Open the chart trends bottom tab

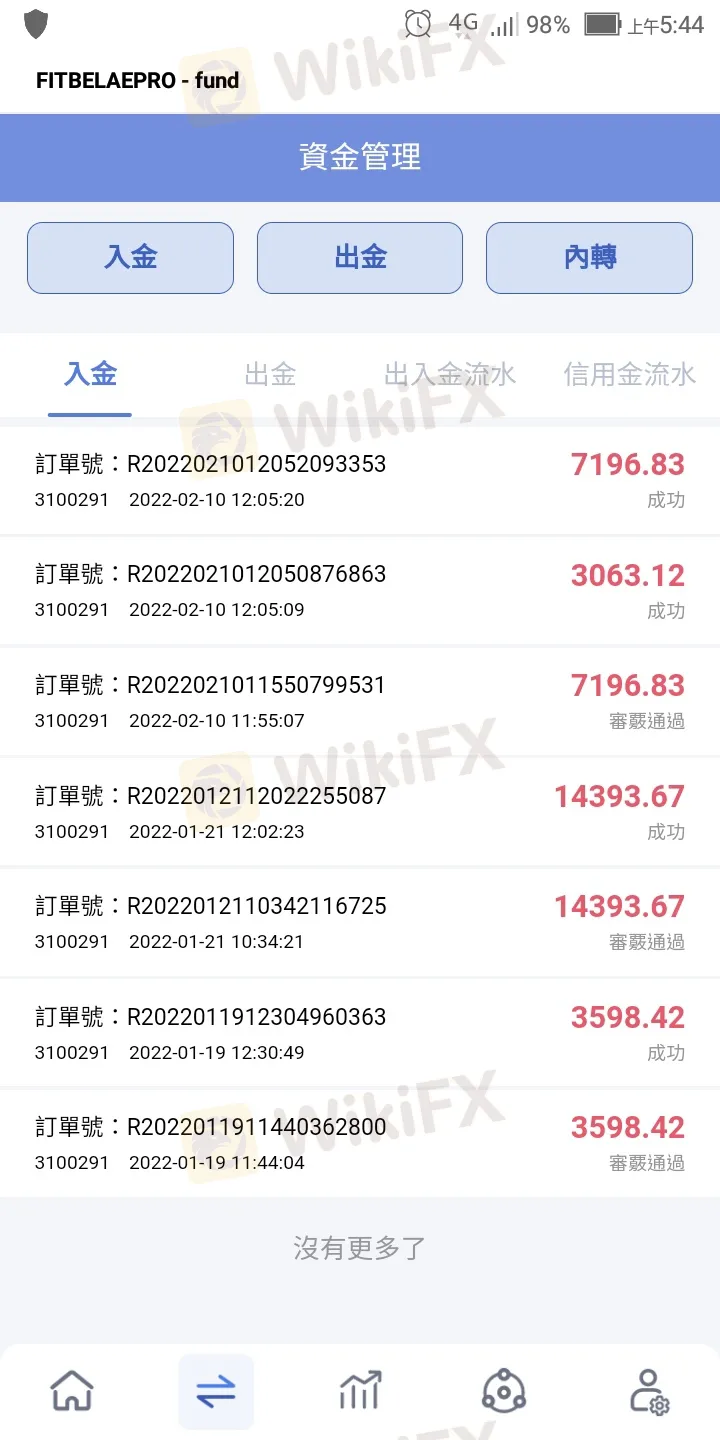tap(360, 1391)
